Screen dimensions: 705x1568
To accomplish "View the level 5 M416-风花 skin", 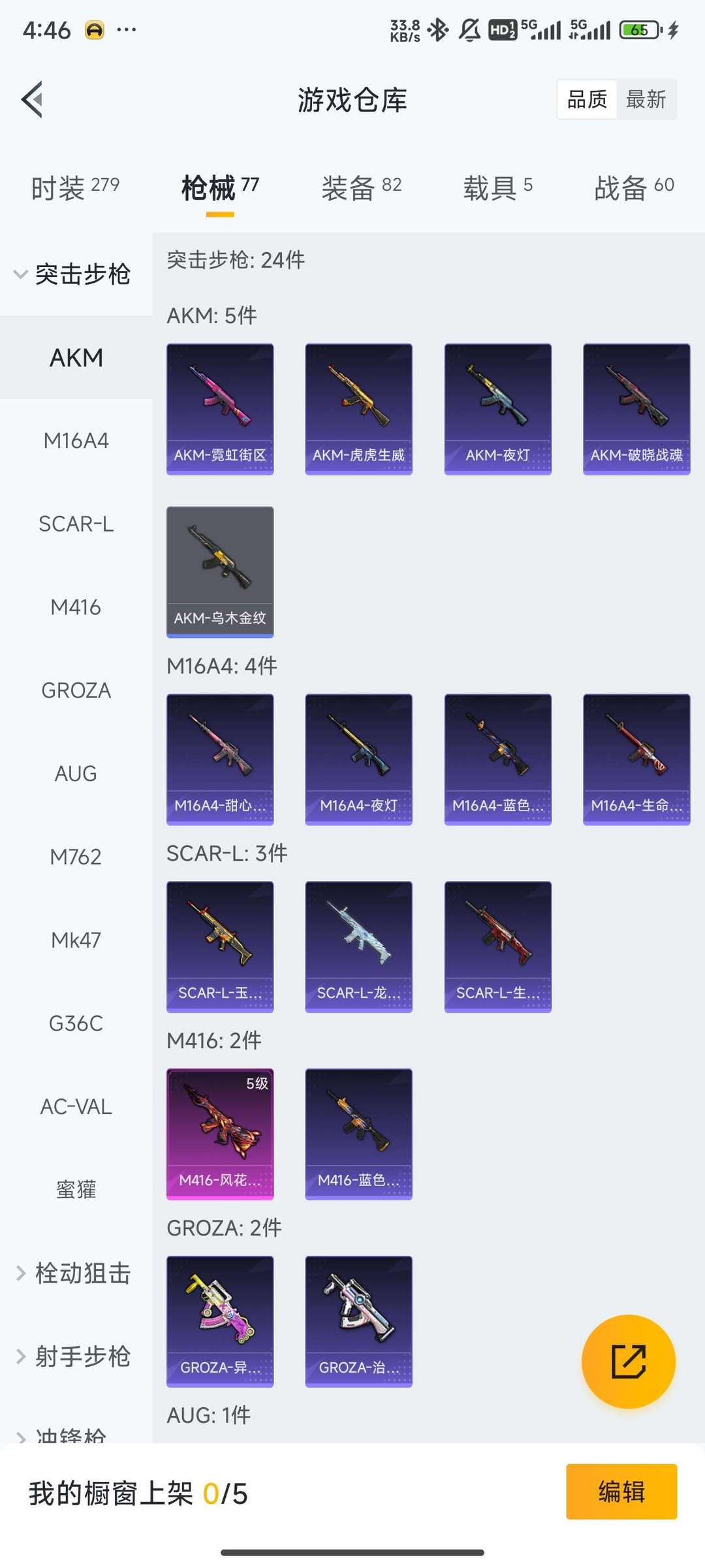I will [x=220, y=1134].
